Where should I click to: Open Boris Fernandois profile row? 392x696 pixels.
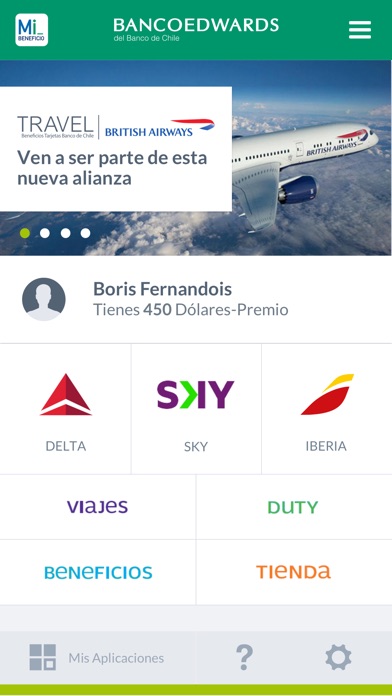pyautogui.click(x=196, y=299)
